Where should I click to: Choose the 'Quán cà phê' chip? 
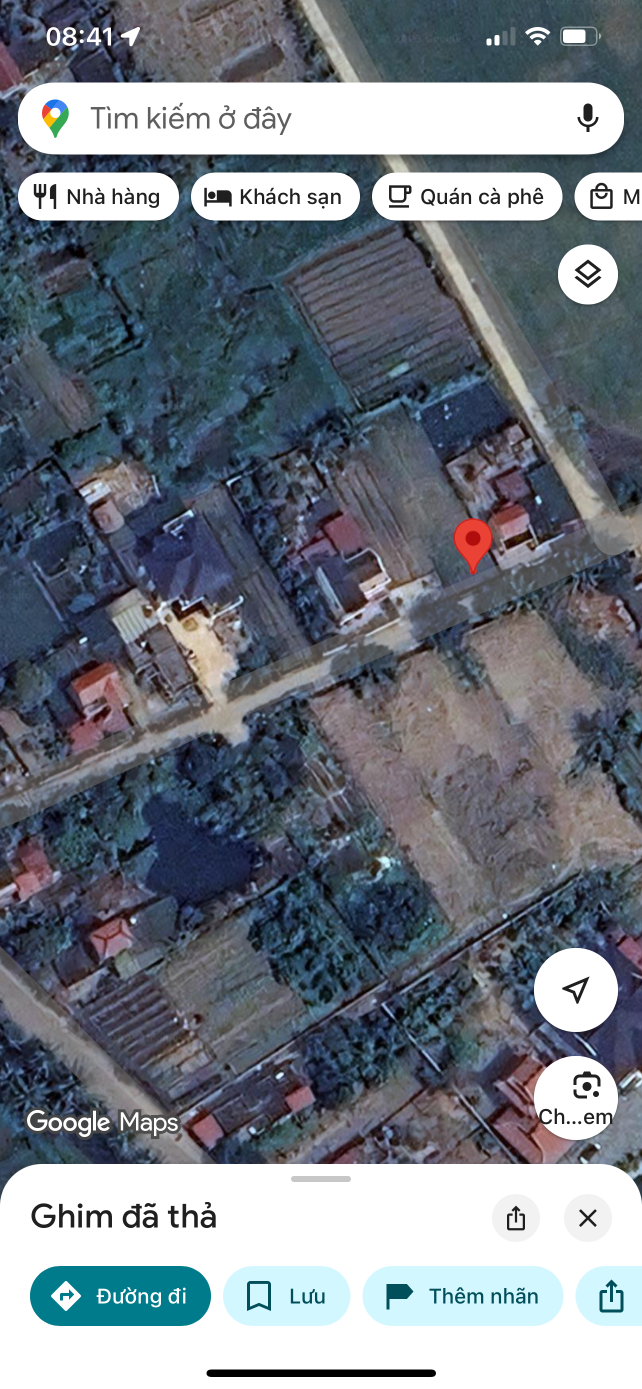[466, 197]
